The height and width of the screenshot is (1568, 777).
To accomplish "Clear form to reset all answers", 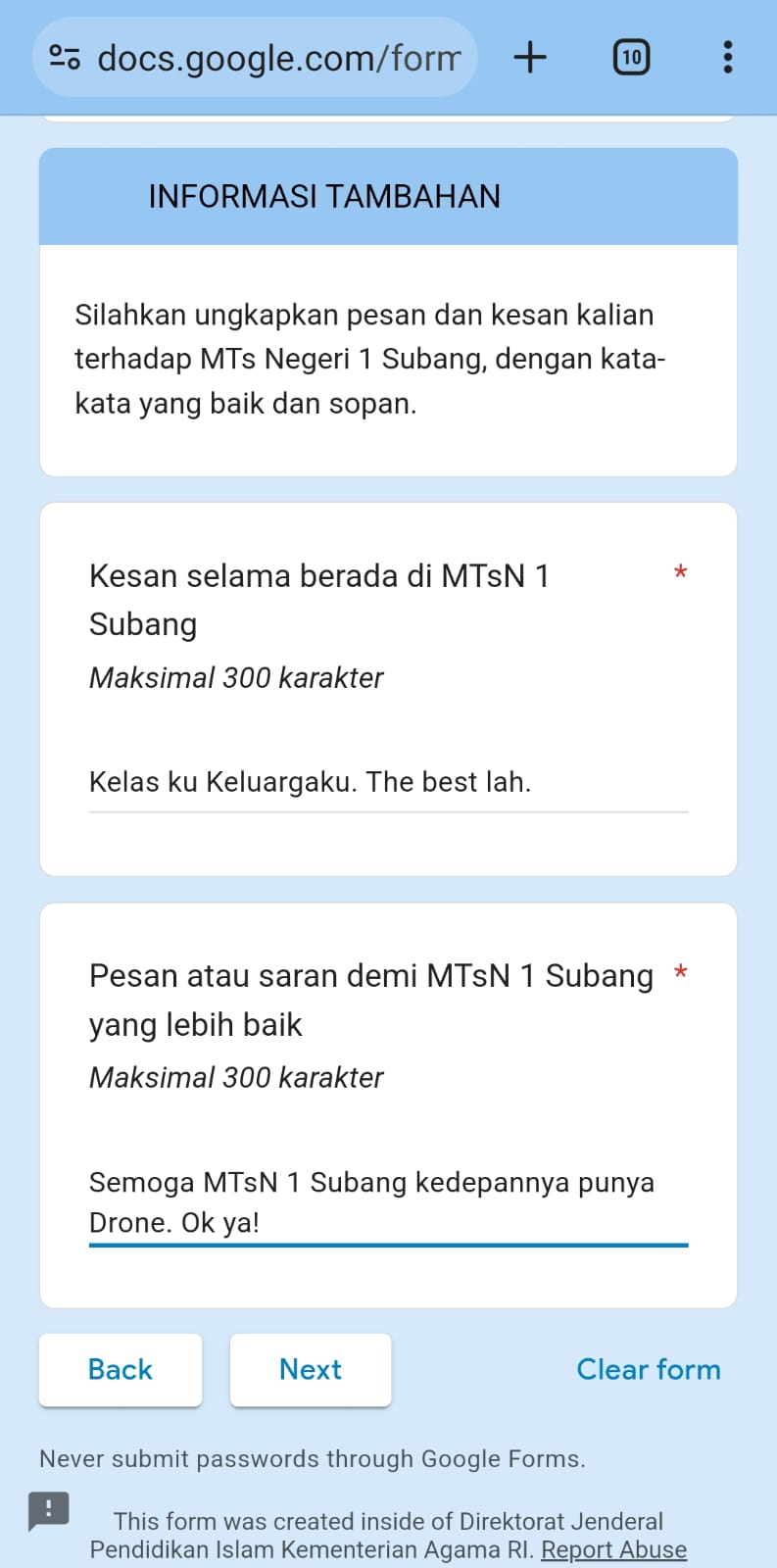I will pyautogui.click(x=649, y=1369).
